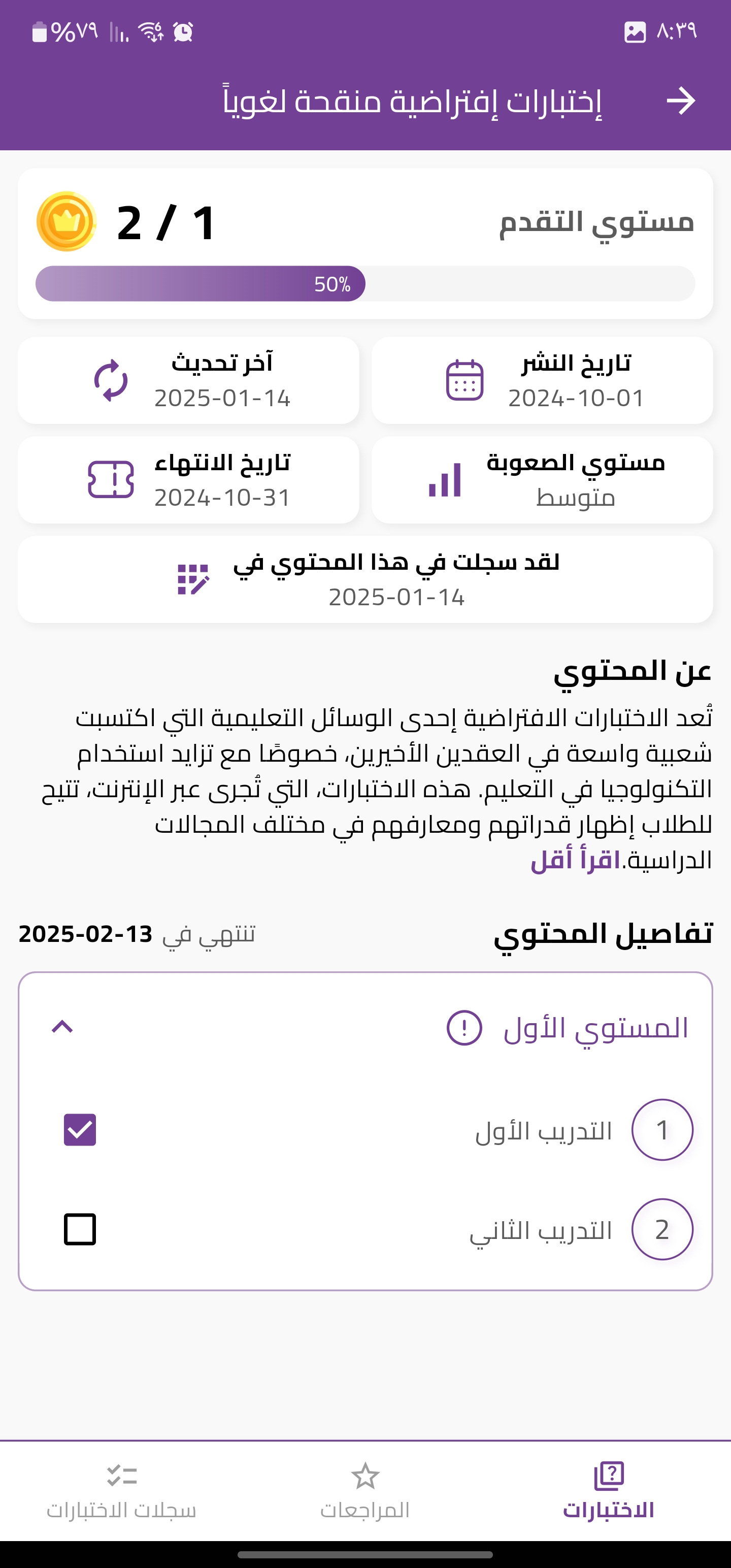This screenshot has height=1568, width=731.
Task: Switch to the سجلات الاختبارات tab
Action: pyautogui.click(x=122, y=1491)
